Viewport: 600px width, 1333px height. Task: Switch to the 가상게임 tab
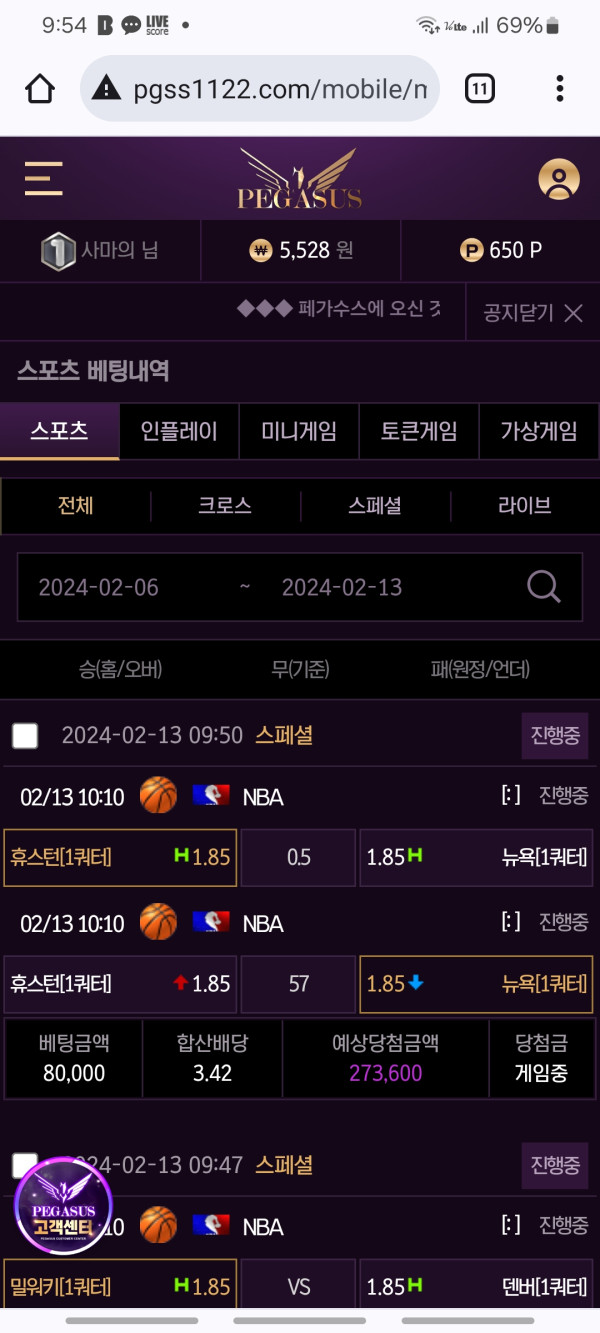click(x=539, y=432)
